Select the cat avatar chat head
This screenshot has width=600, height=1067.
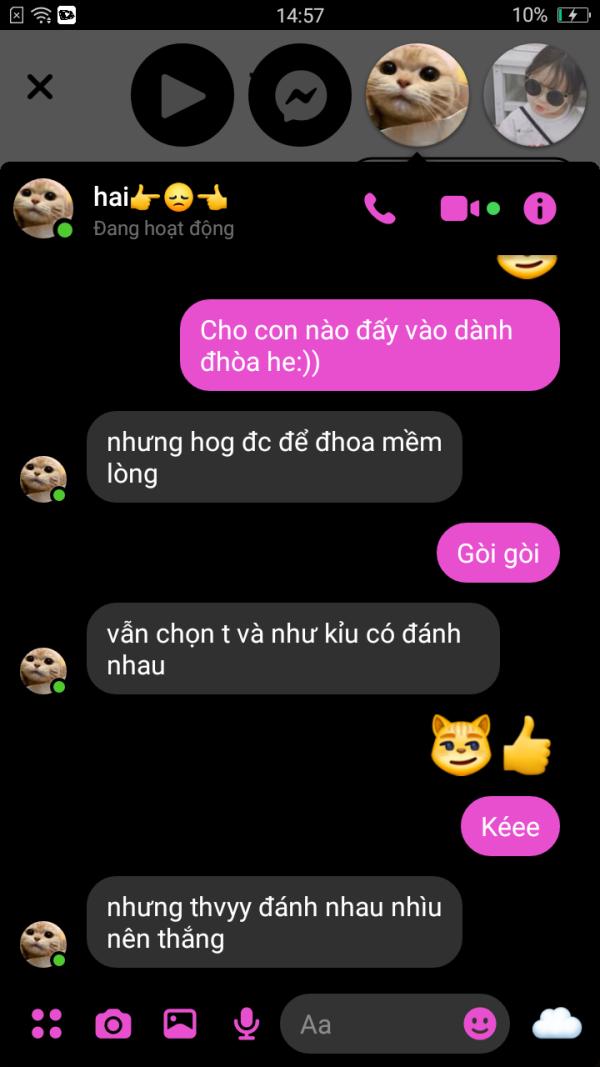417,96
